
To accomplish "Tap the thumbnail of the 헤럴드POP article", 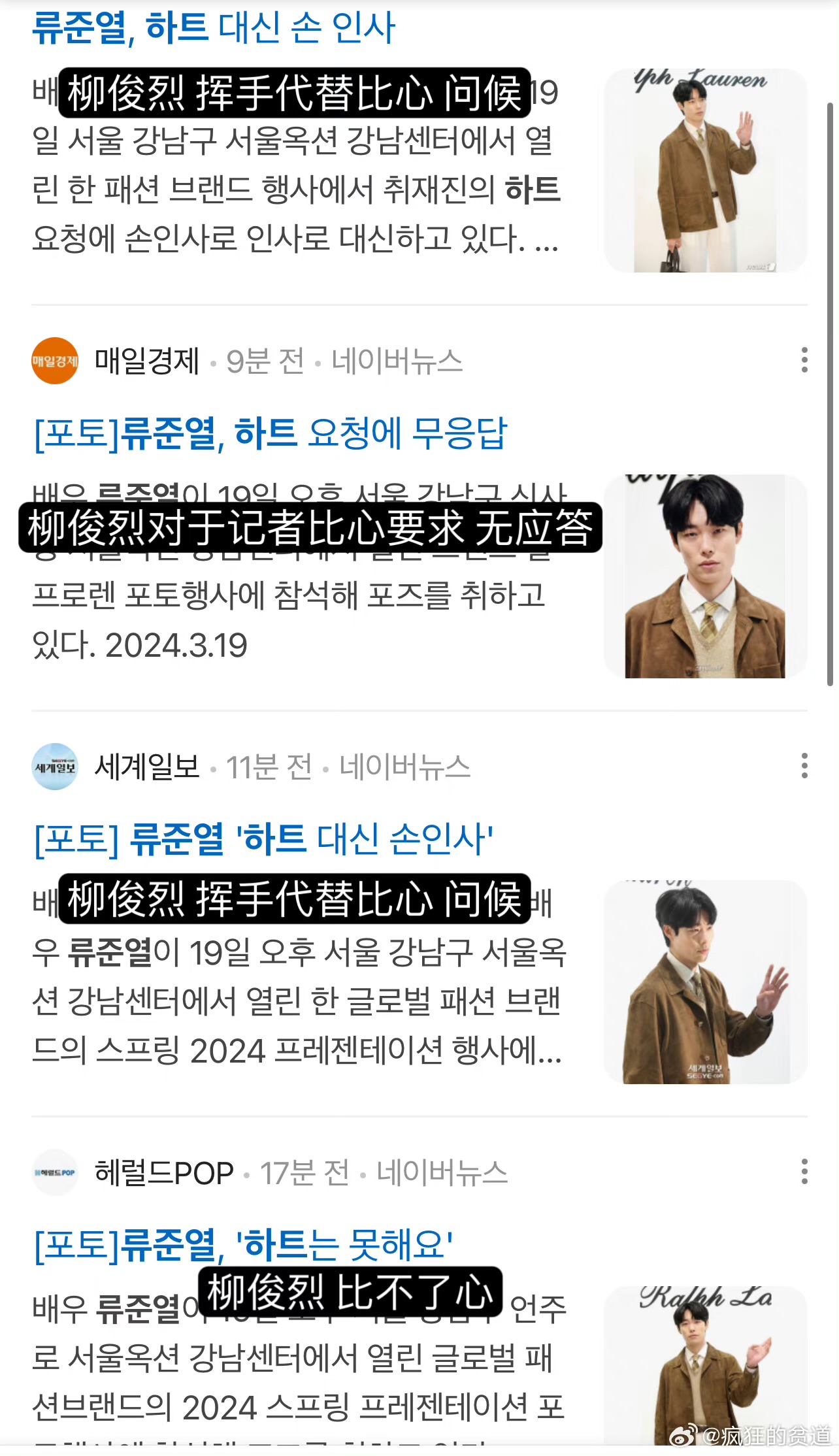I will click(705, 1366).
